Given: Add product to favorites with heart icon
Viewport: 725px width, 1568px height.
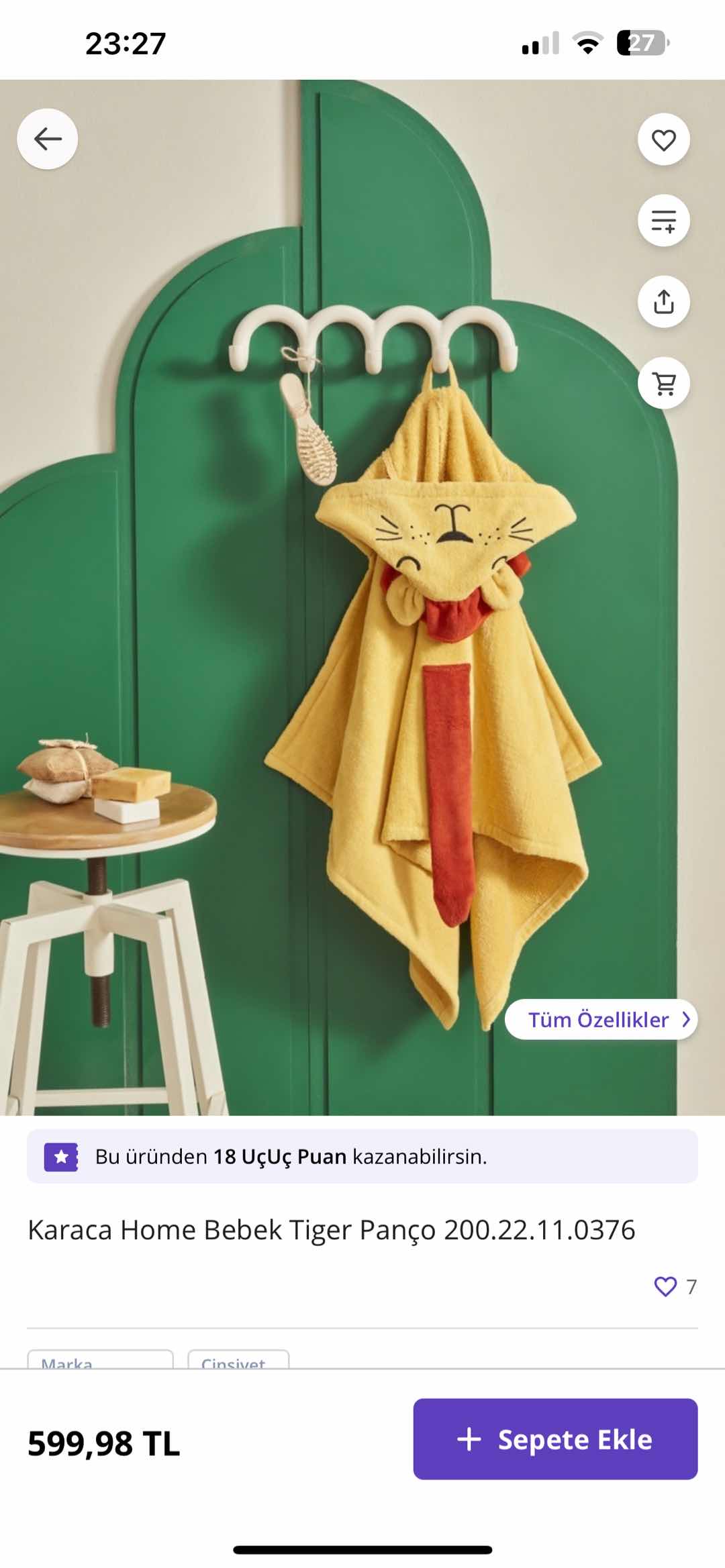Looking at the screenshot, I should (663, 140).
